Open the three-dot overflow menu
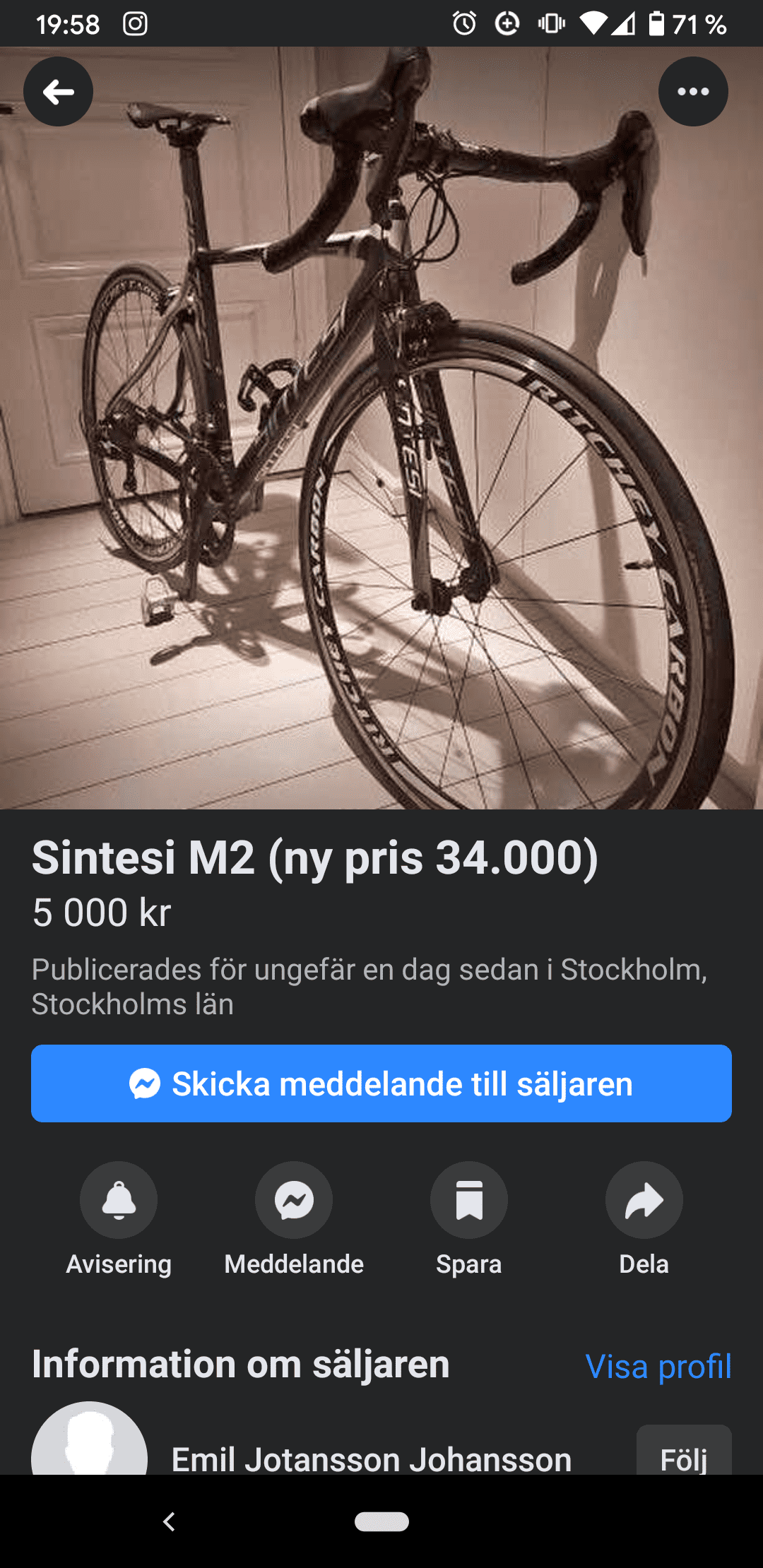The width and height of the screenshot is (763, 1568). pyautogui.click(x=693, y=92)
